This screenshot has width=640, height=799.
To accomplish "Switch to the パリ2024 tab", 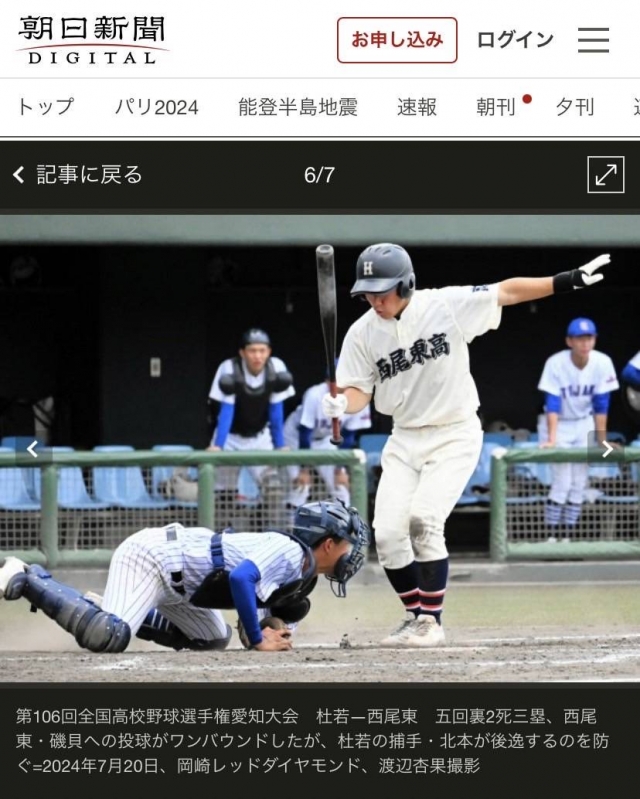I will pos(156,107).
